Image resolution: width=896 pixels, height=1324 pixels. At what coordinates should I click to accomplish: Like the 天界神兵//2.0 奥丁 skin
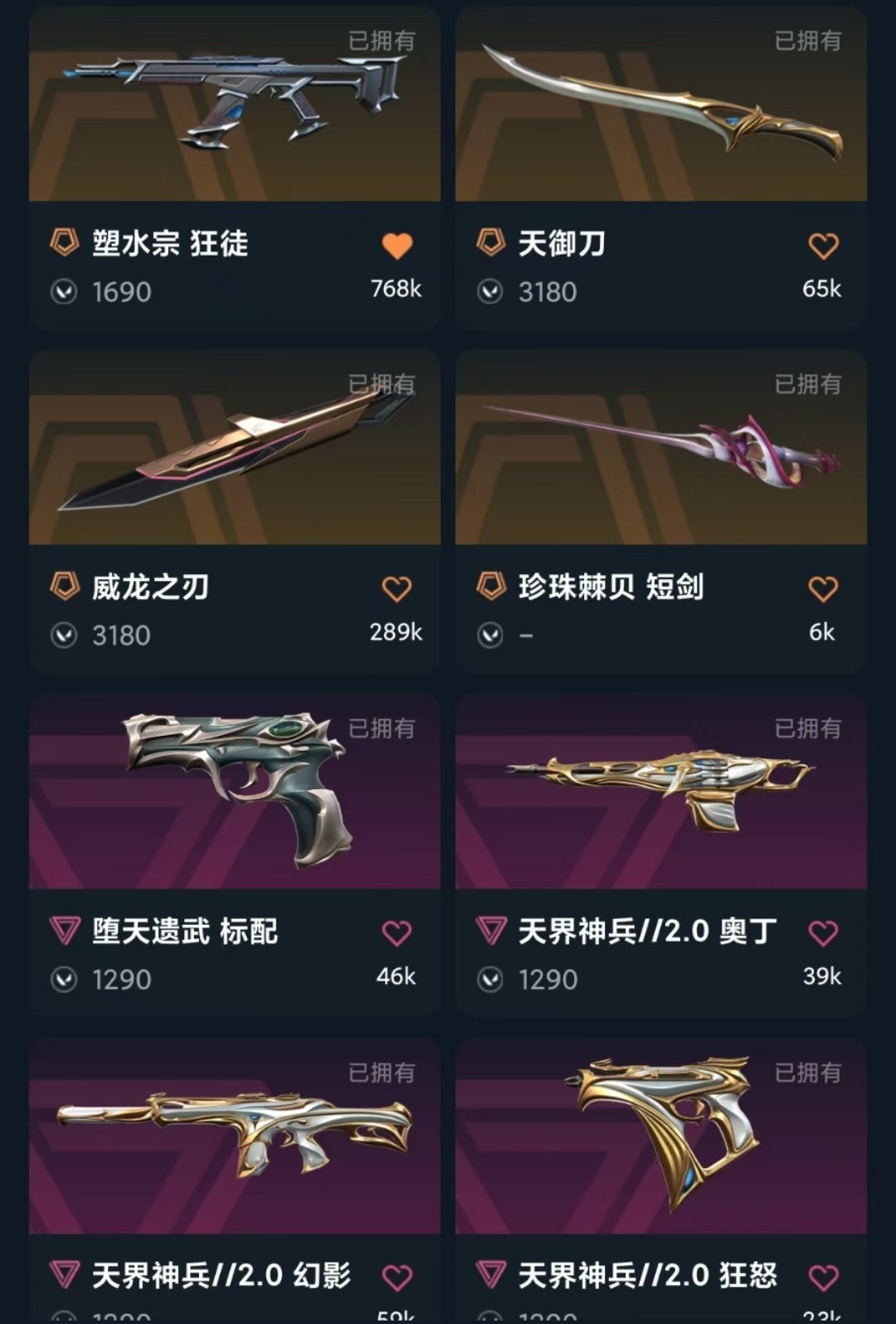[x=823, y=933]
